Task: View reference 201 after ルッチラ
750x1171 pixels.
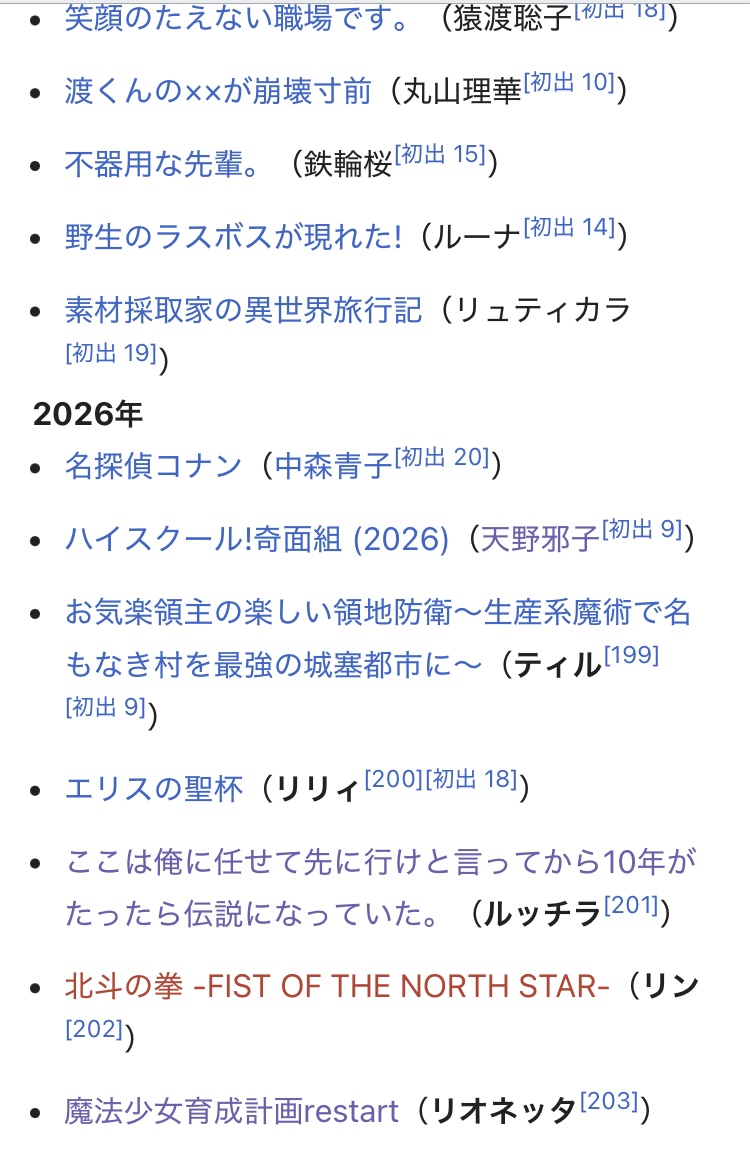Action: 630,906
